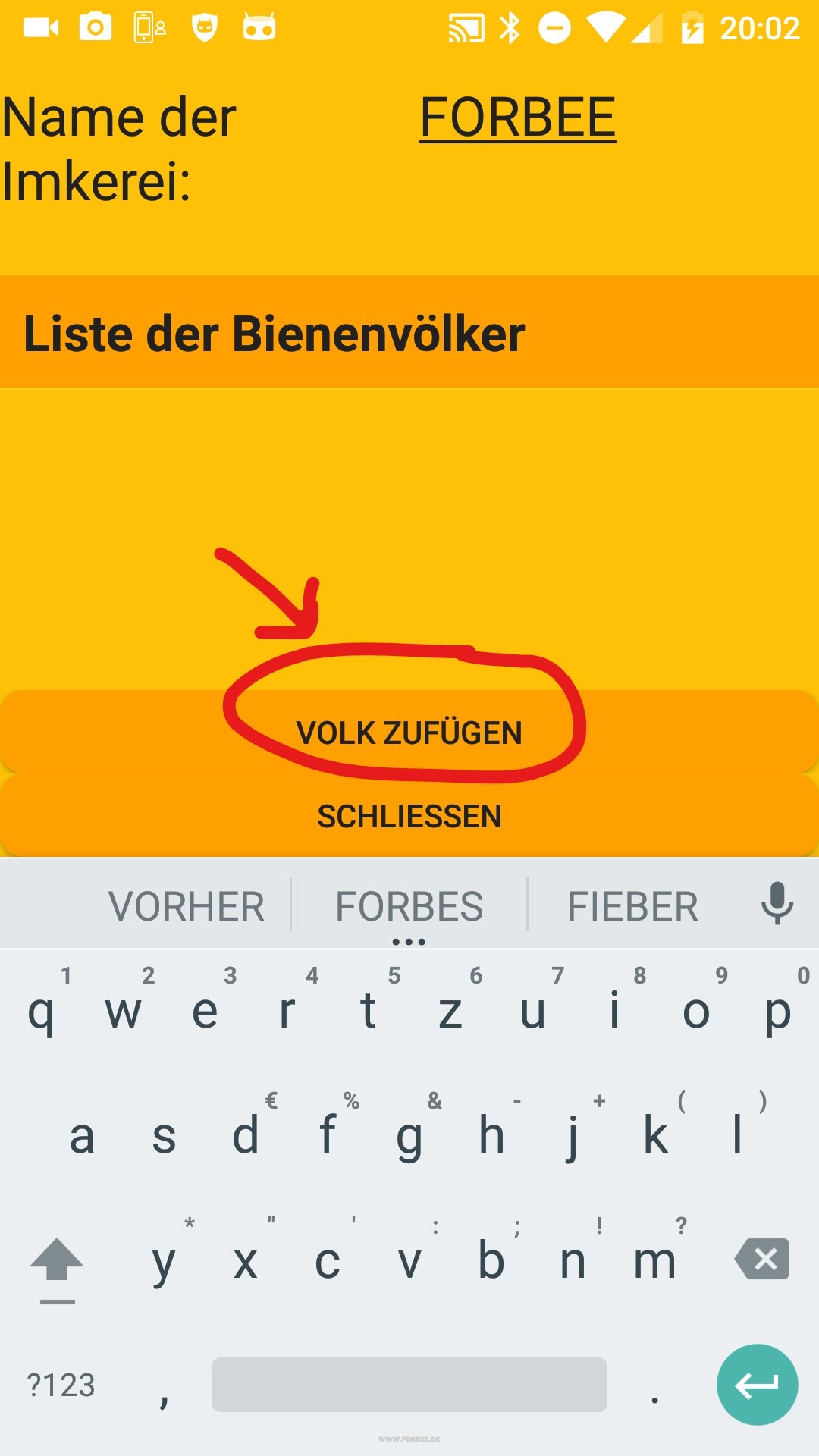Tap the green enter key
The height and width of the screenshot is (1456, 819).
coord(758,1385)
